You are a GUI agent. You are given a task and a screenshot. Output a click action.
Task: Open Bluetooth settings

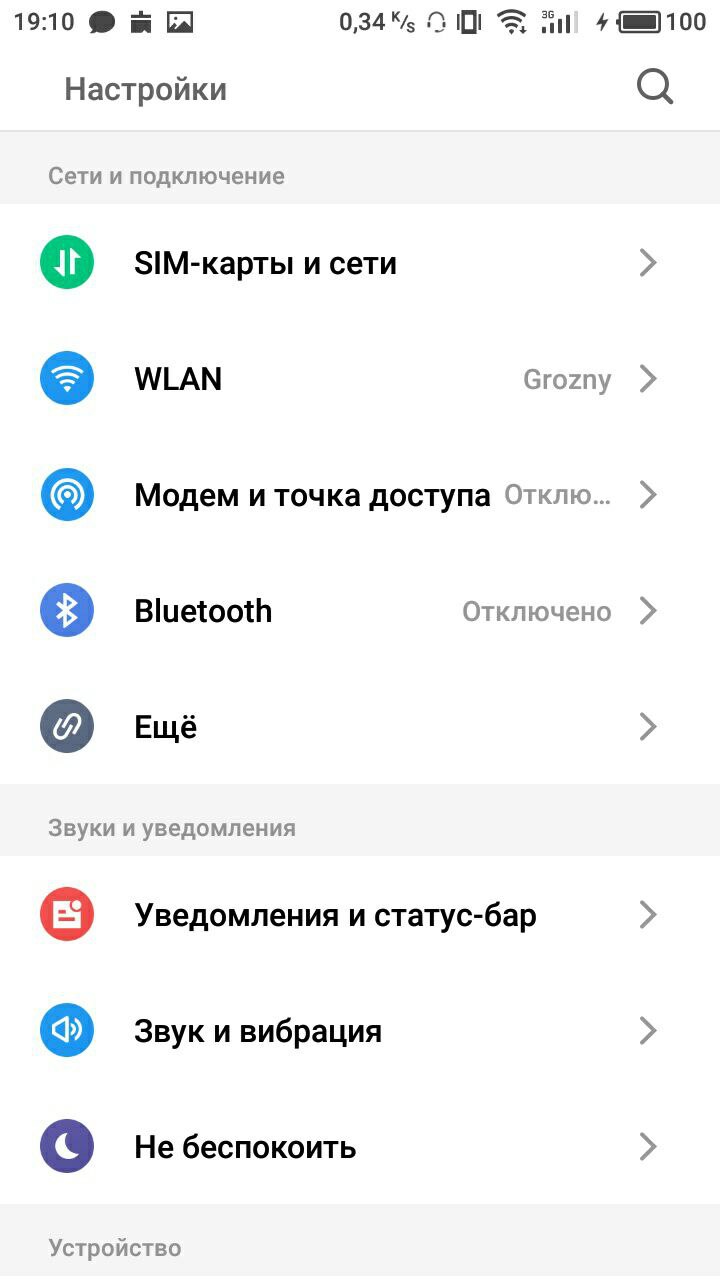[360, 611]
